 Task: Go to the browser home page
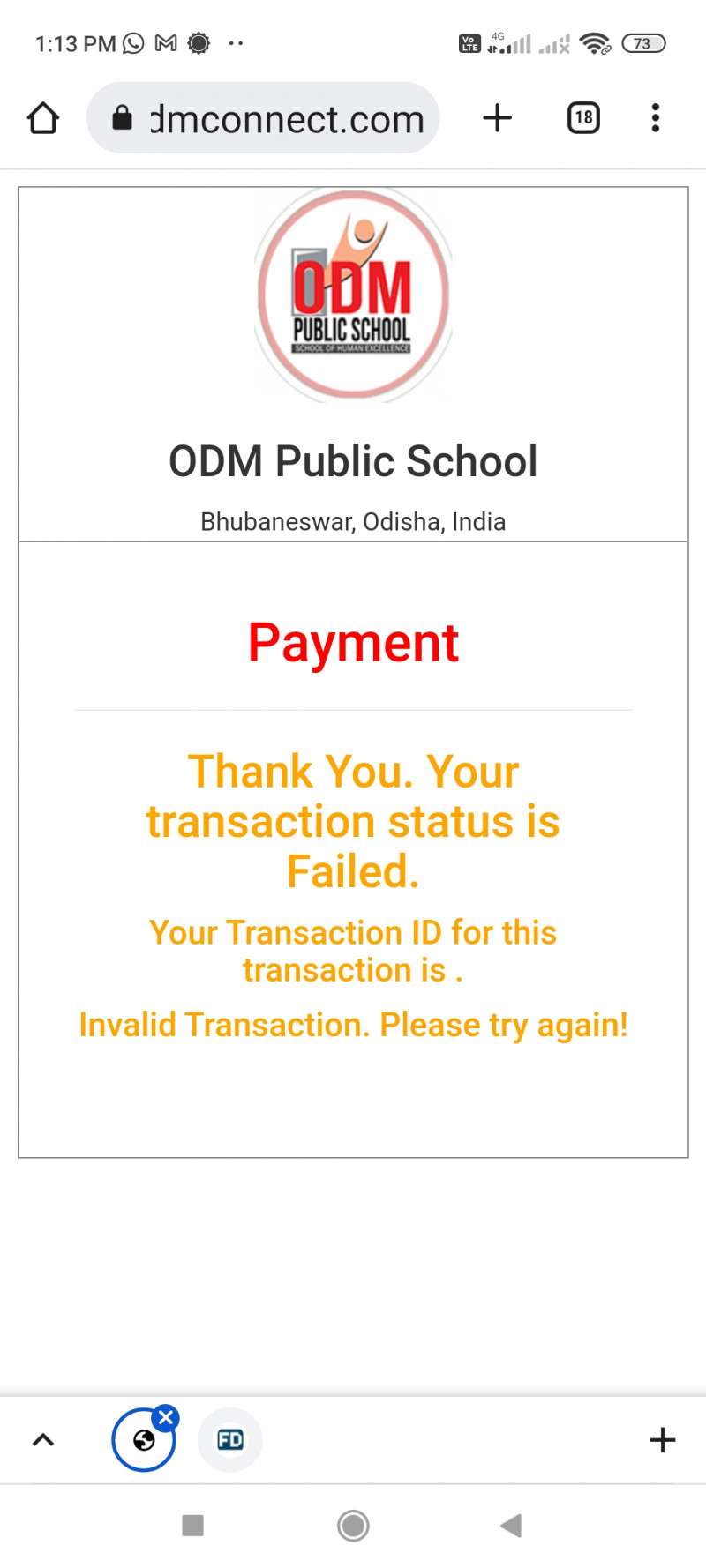43,118
